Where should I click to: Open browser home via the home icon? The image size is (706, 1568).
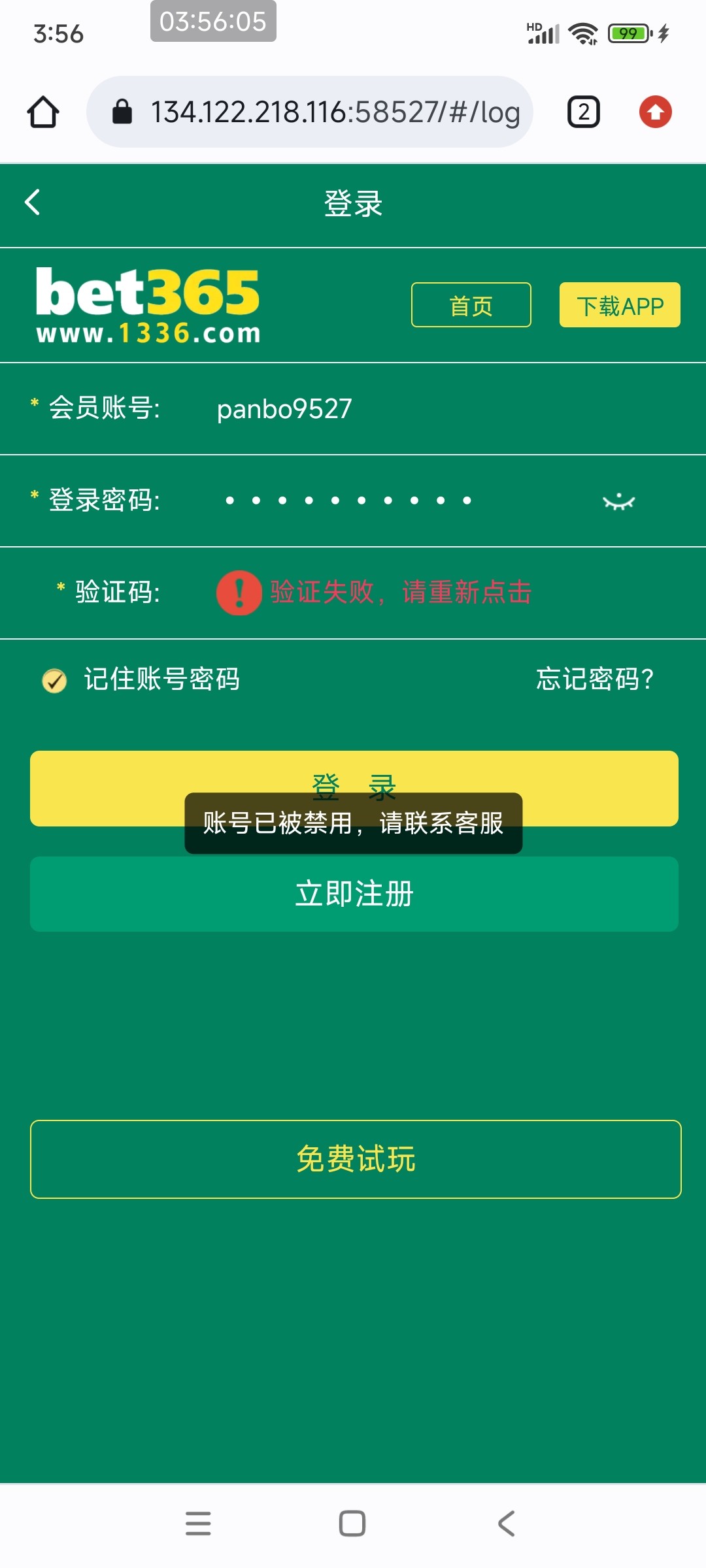(43, 110)
